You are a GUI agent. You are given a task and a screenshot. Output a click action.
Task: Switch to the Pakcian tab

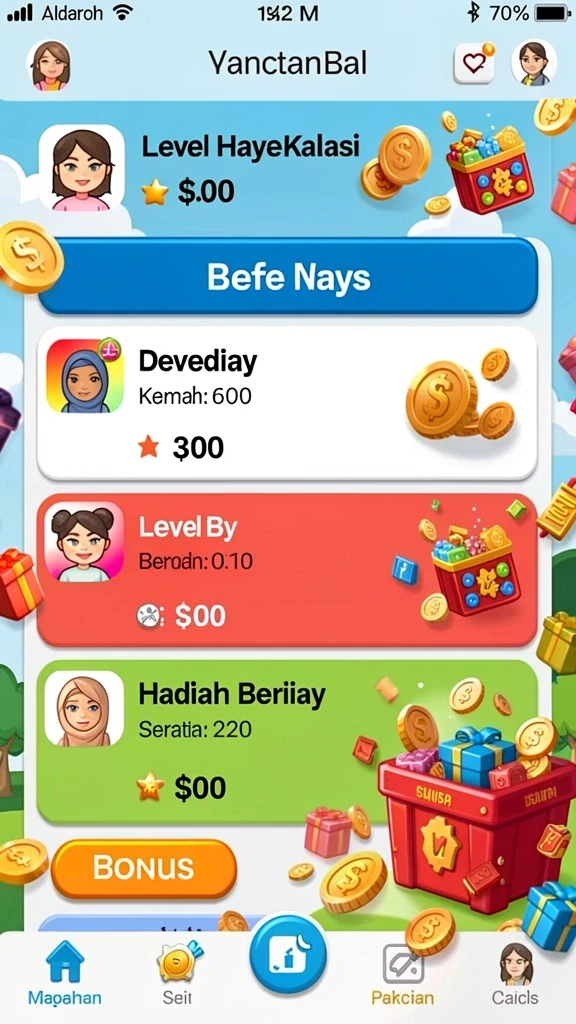point(402,973)
